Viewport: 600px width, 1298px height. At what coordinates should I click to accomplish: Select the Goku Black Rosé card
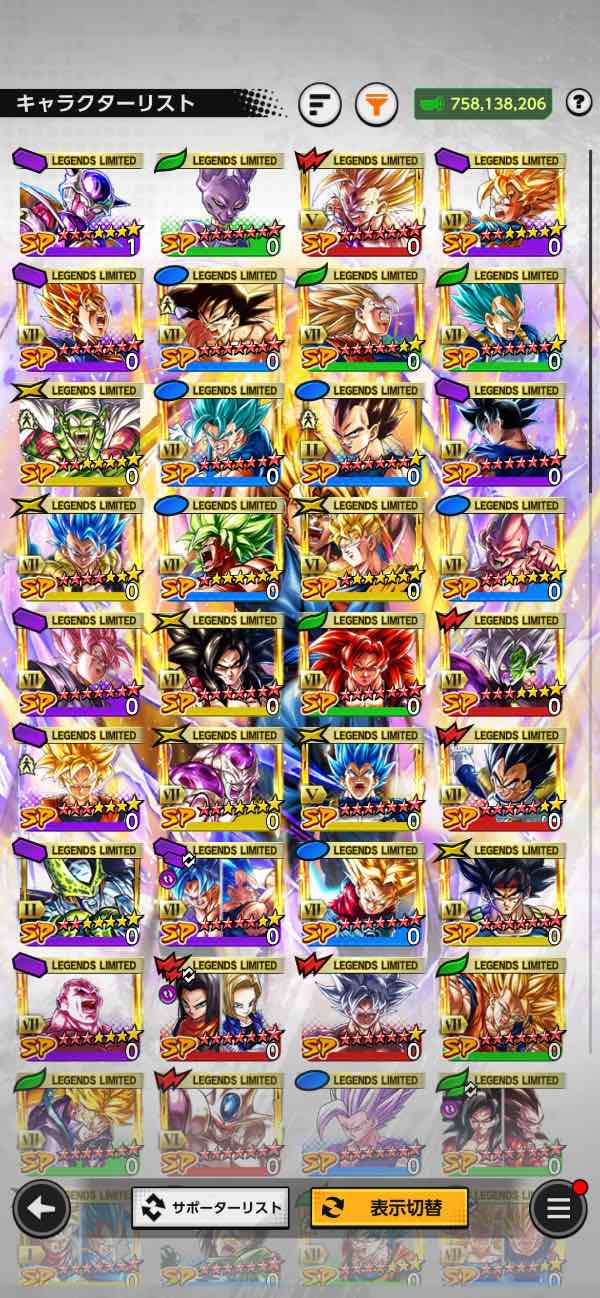coord(80,663)
